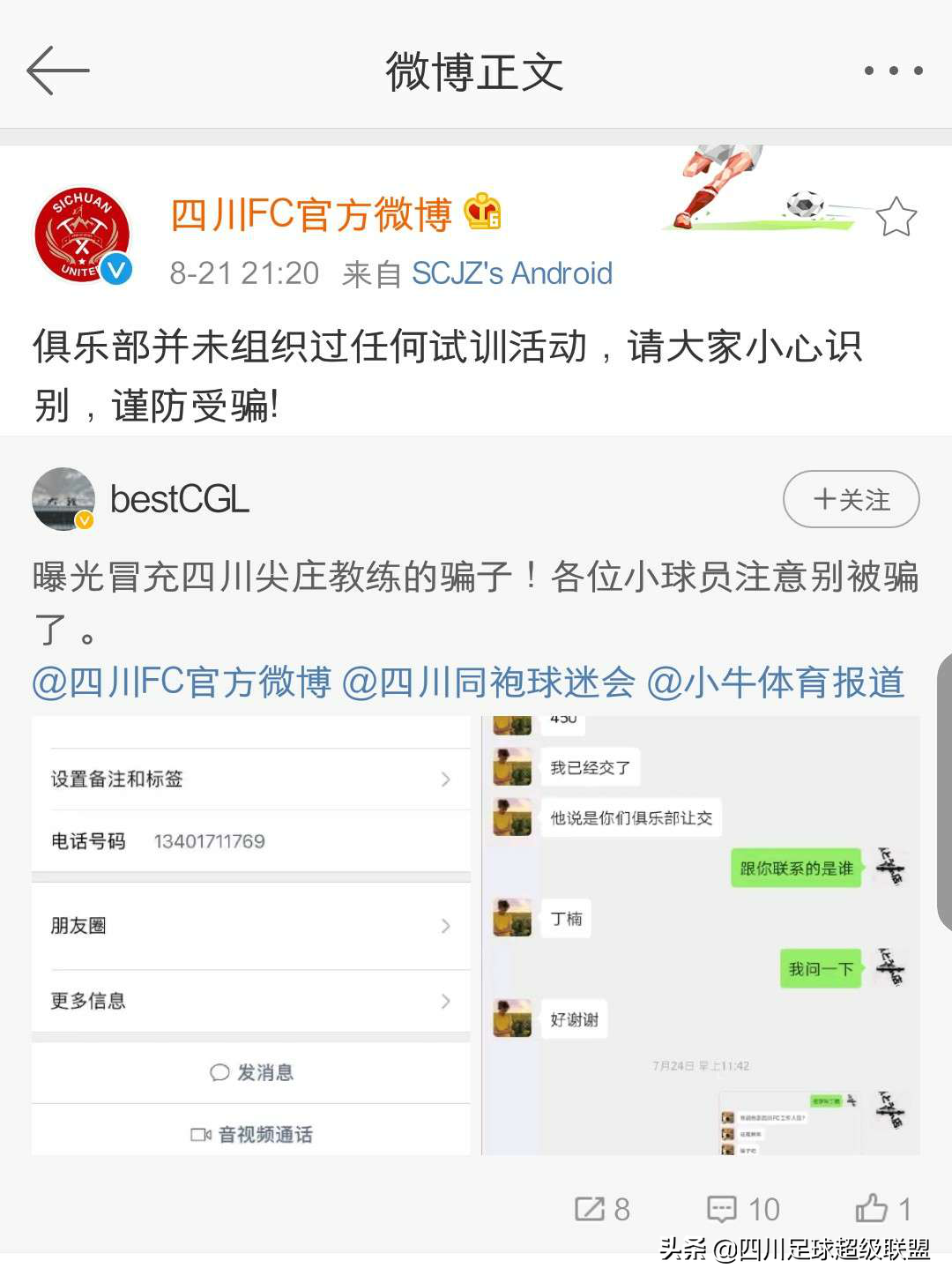View the chat conversation screenshot image
This screenshot has height=1283, width=952.
[701, 936]
